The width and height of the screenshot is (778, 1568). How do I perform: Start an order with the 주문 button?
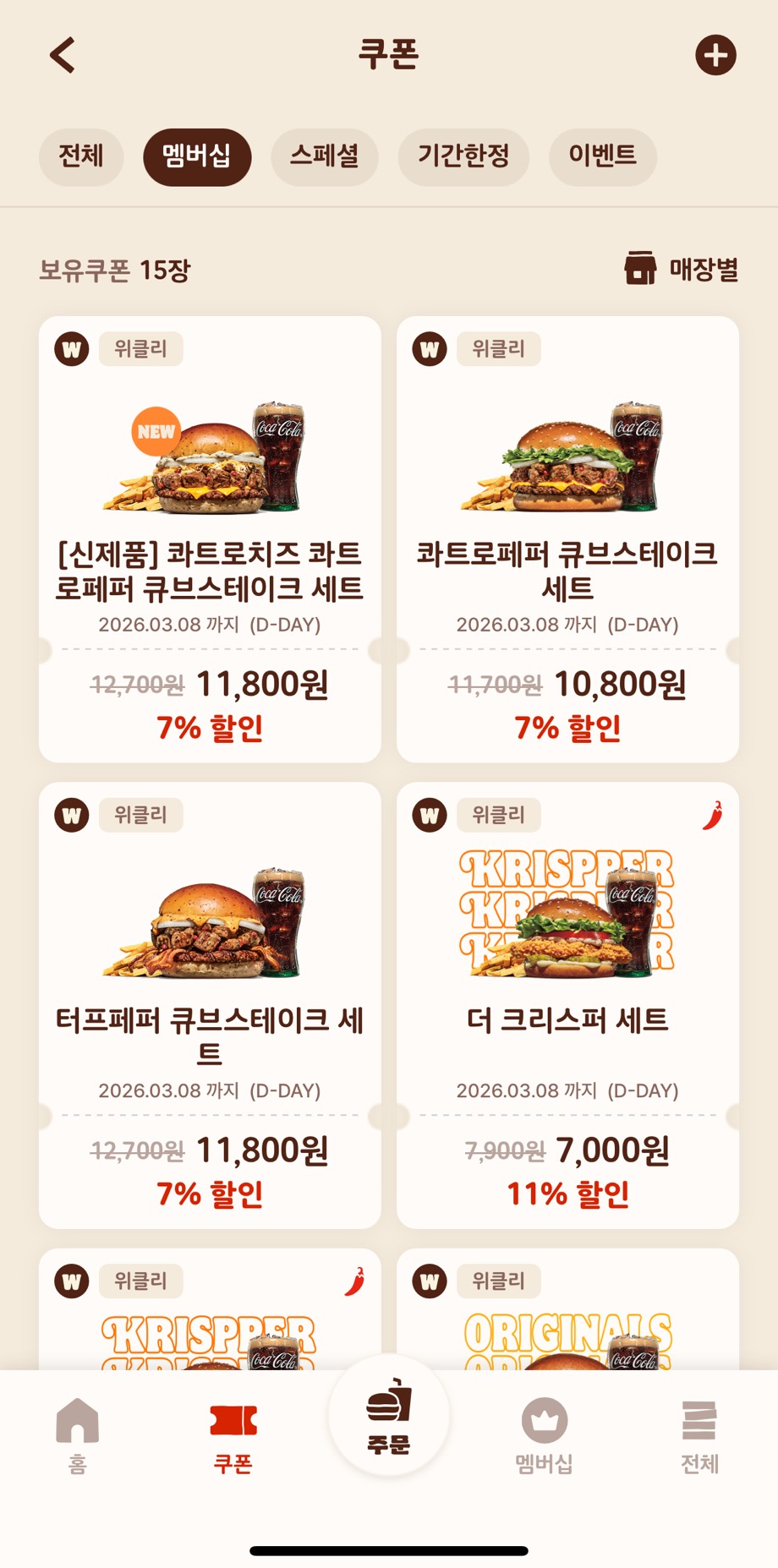pos(389,1416)
